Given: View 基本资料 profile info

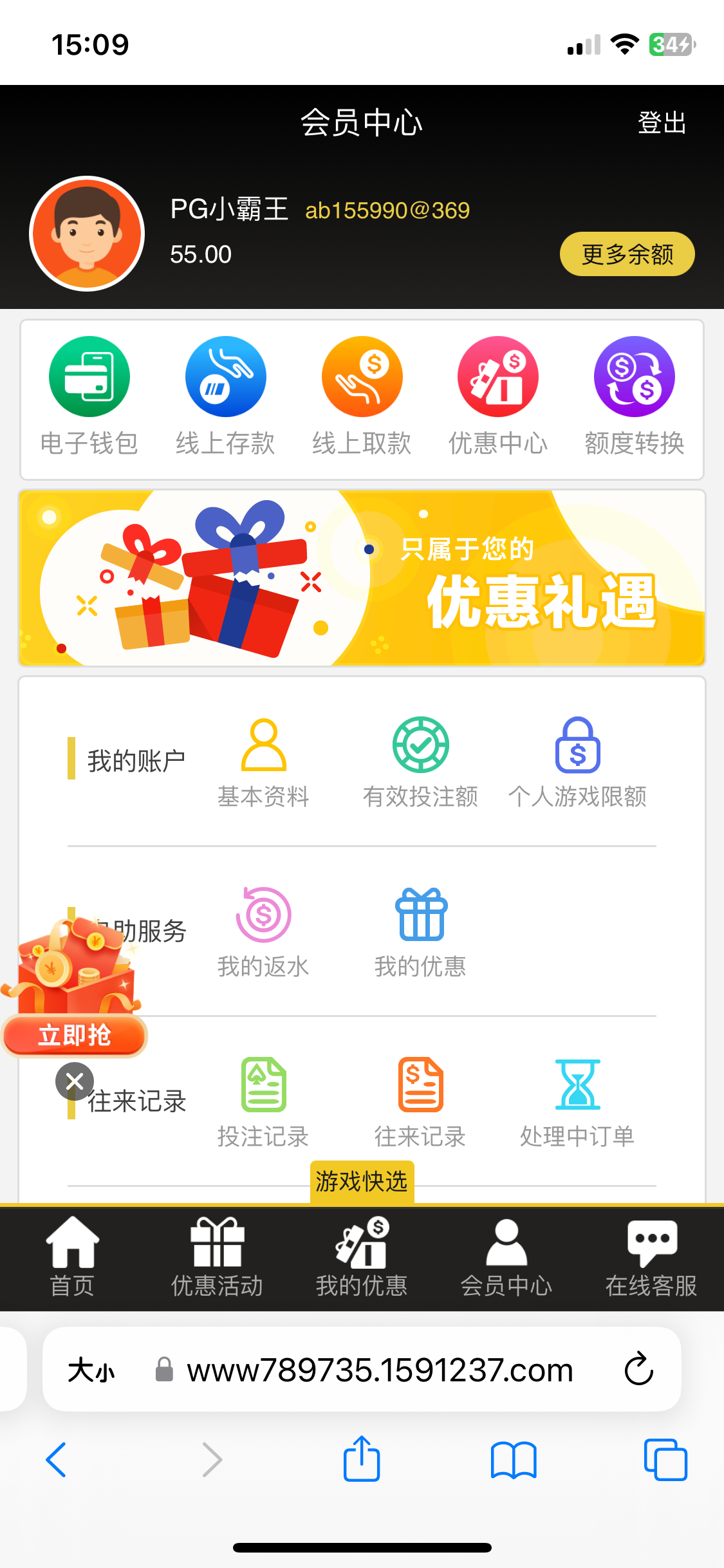Looking at the screenshot, I should click(x=263, y=763).
